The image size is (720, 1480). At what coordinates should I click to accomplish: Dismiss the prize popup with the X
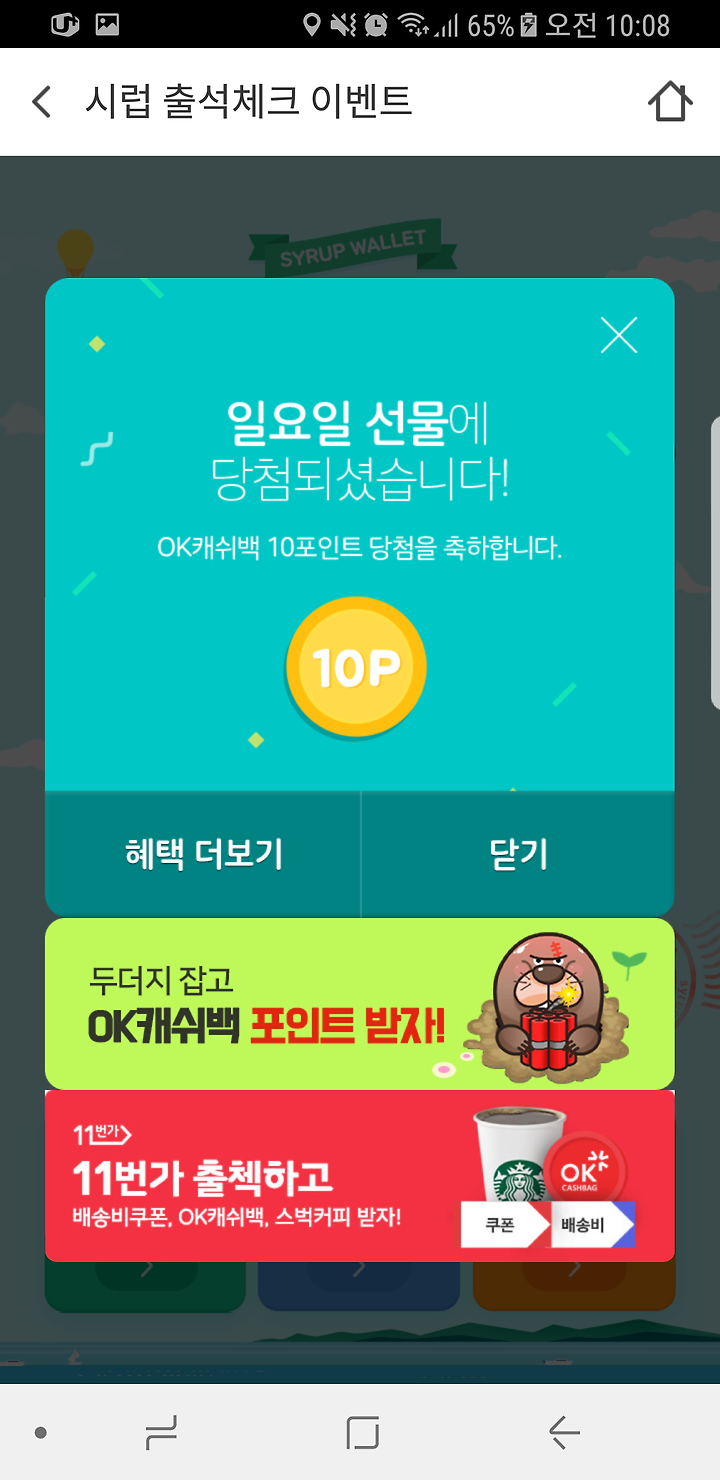pos(619,335)
